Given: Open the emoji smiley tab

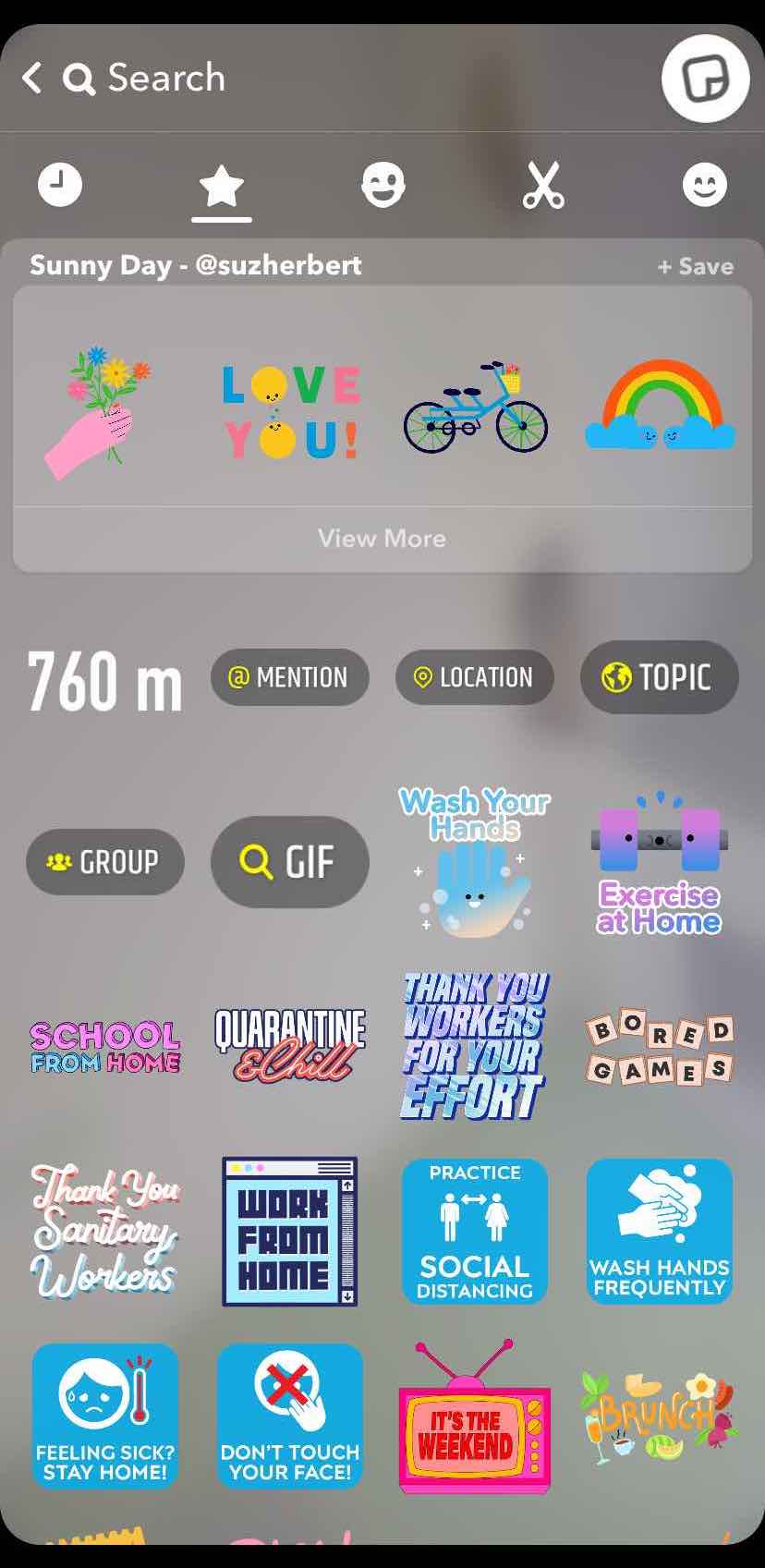Looking at the screenshot, I should 704,185.
